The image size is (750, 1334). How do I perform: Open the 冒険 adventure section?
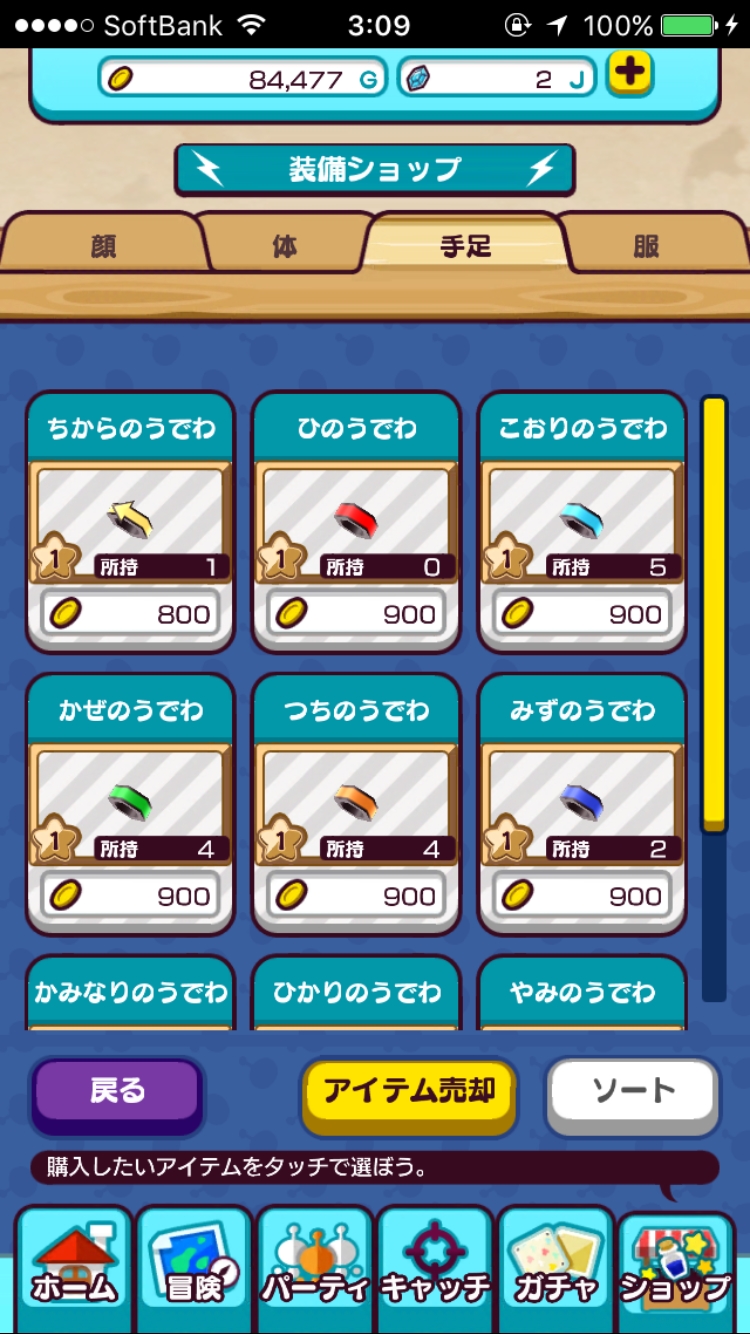(194, 1270)
